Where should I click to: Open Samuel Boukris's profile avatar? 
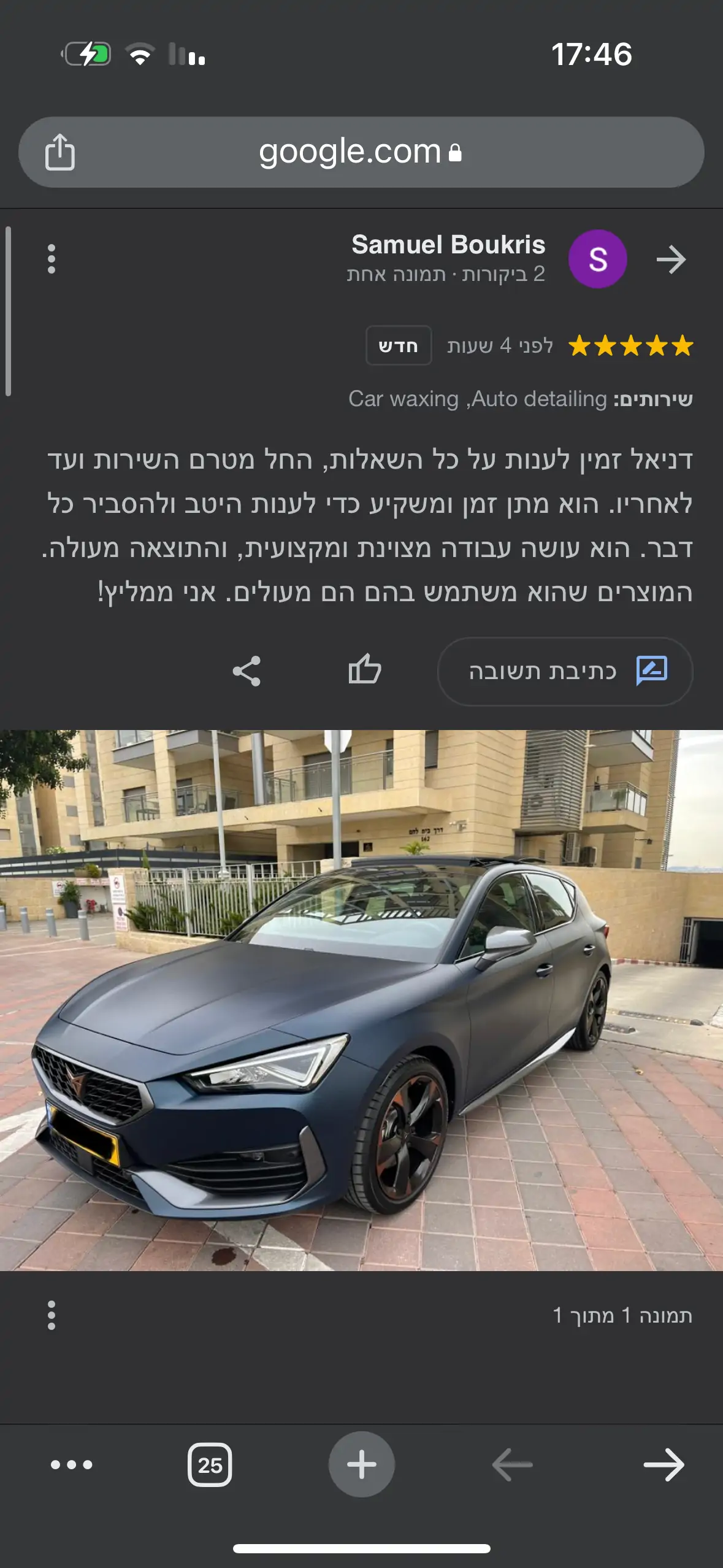(x=597, y=259)
